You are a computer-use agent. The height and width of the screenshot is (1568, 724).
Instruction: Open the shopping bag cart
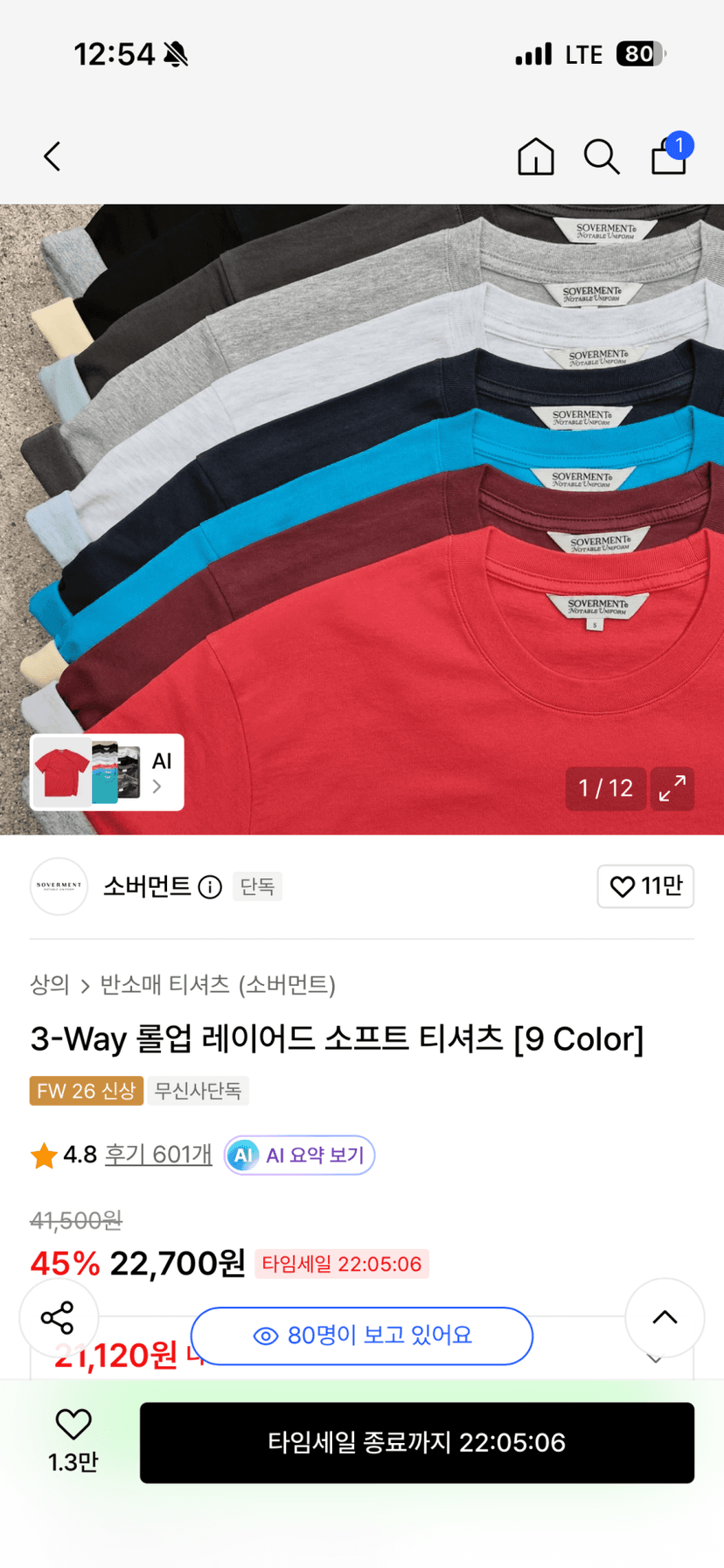pos(670,154)
